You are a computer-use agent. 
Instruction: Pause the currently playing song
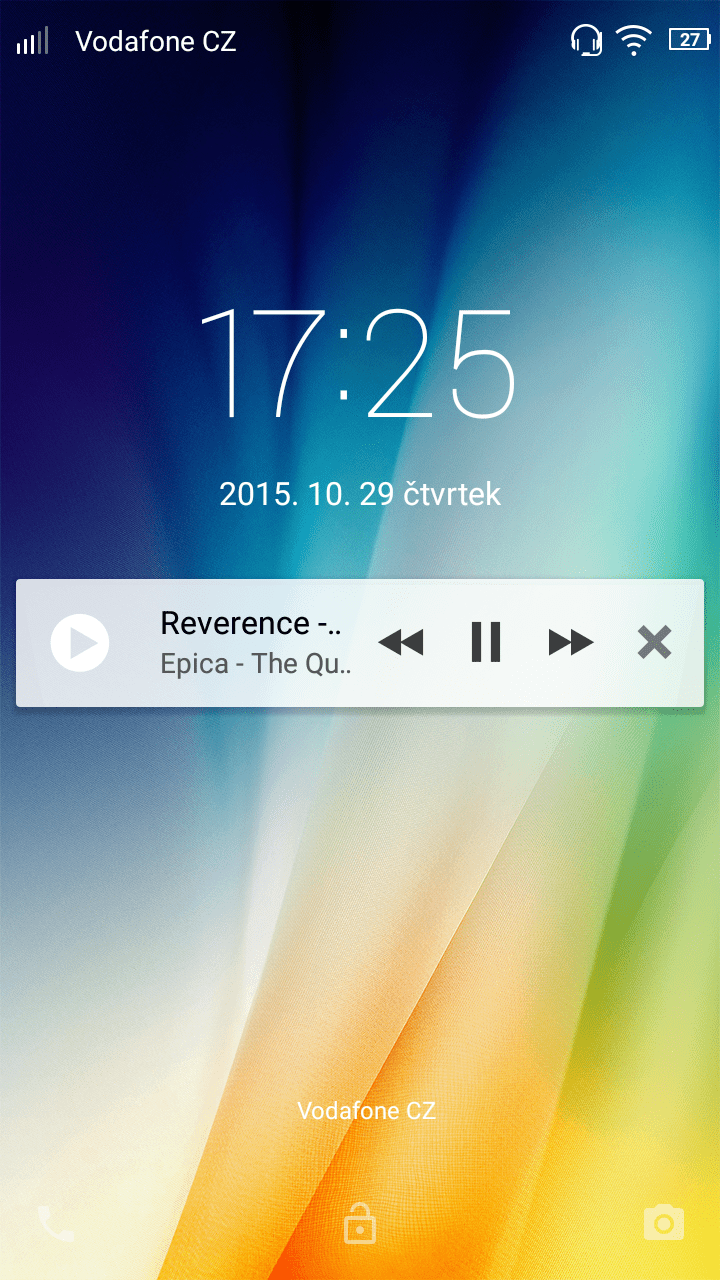[486, 642]
